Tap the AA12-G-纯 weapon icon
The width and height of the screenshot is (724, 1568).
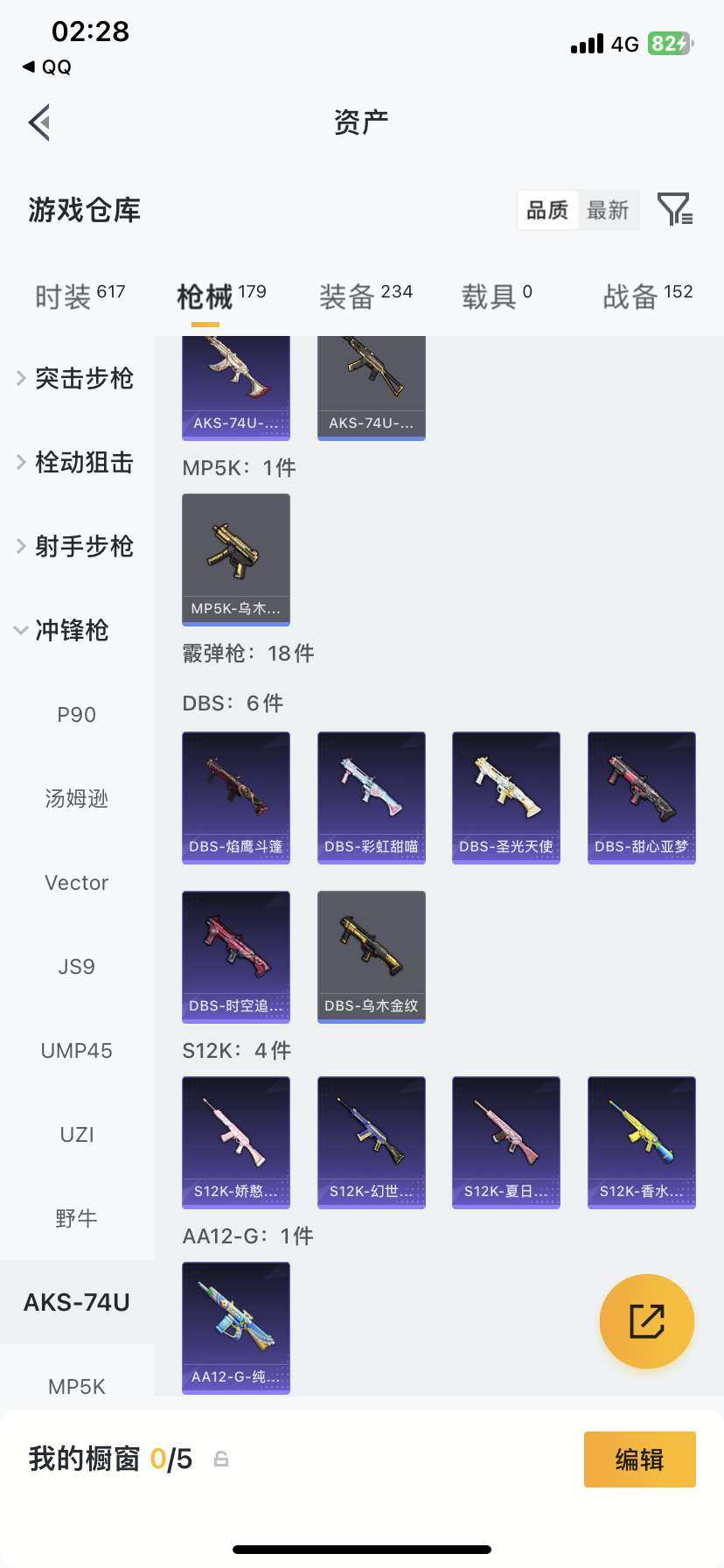point(235,1326)
